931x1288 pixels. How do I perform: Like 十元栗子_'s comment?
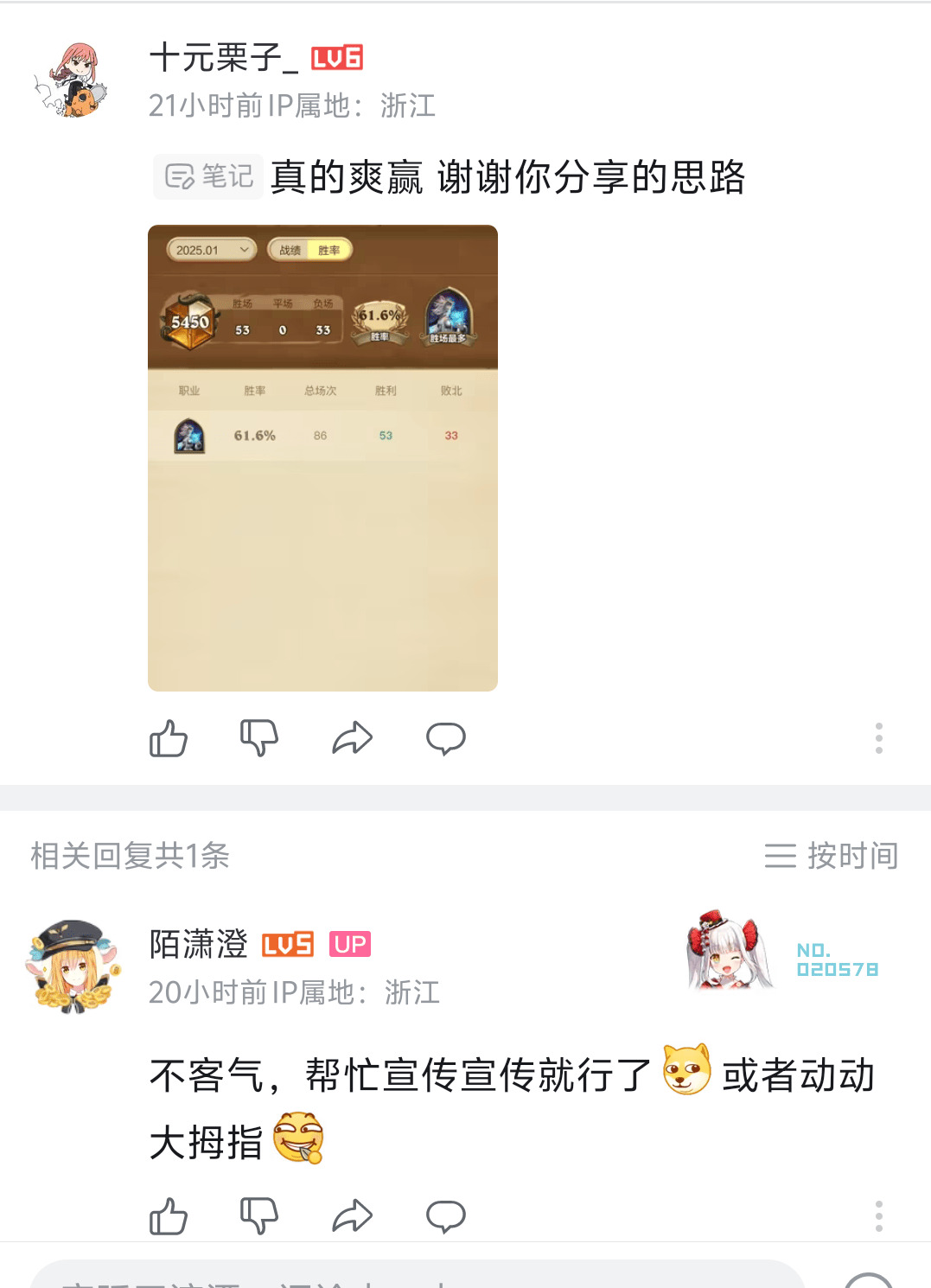(169, 738)
